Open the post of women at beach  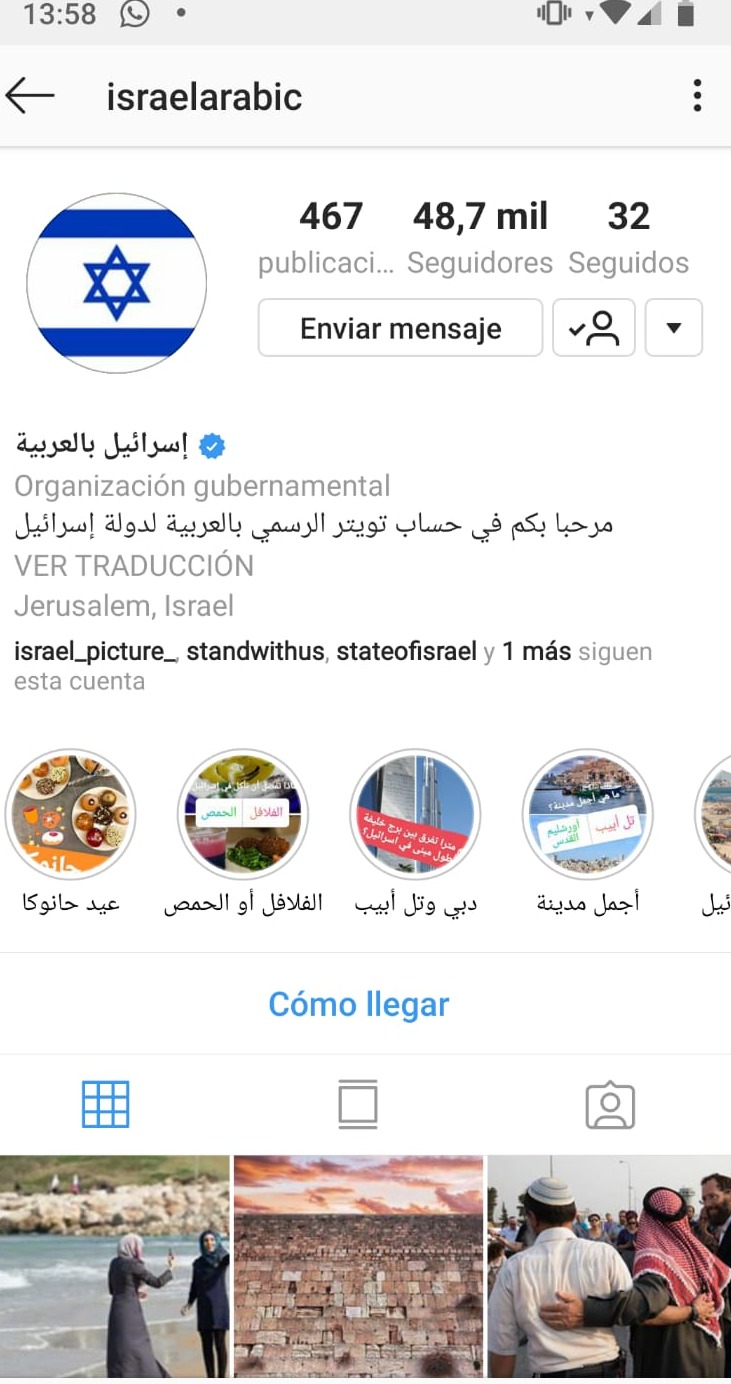115,1268
